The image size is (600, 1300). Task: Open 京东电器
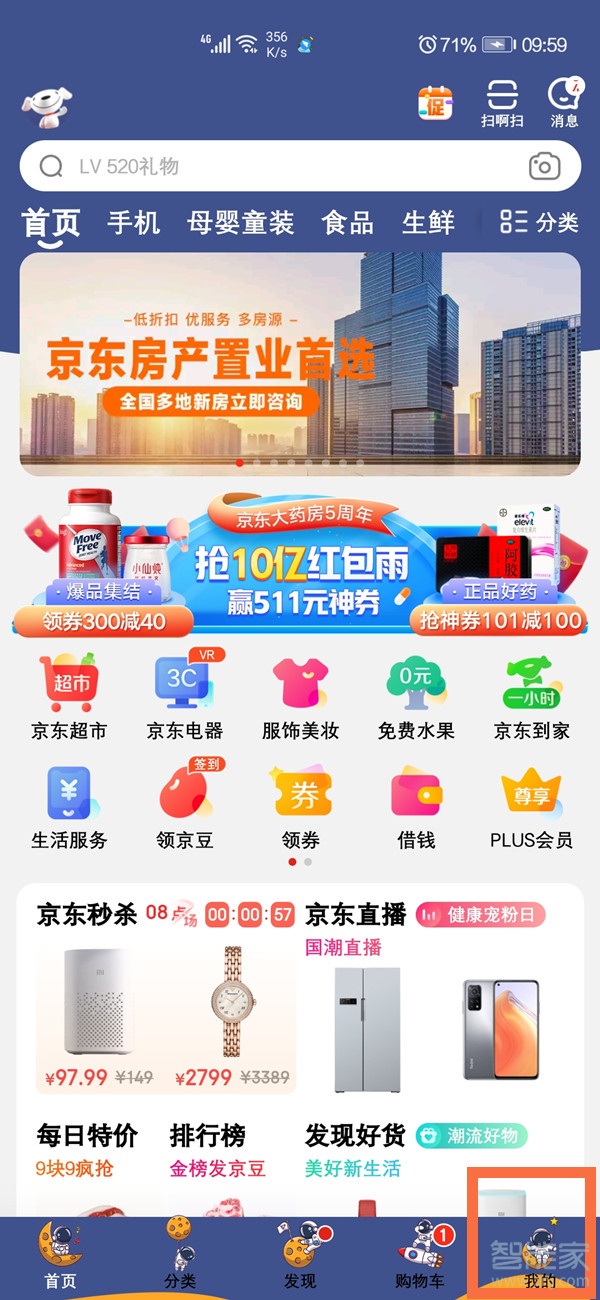pos(184,698)
